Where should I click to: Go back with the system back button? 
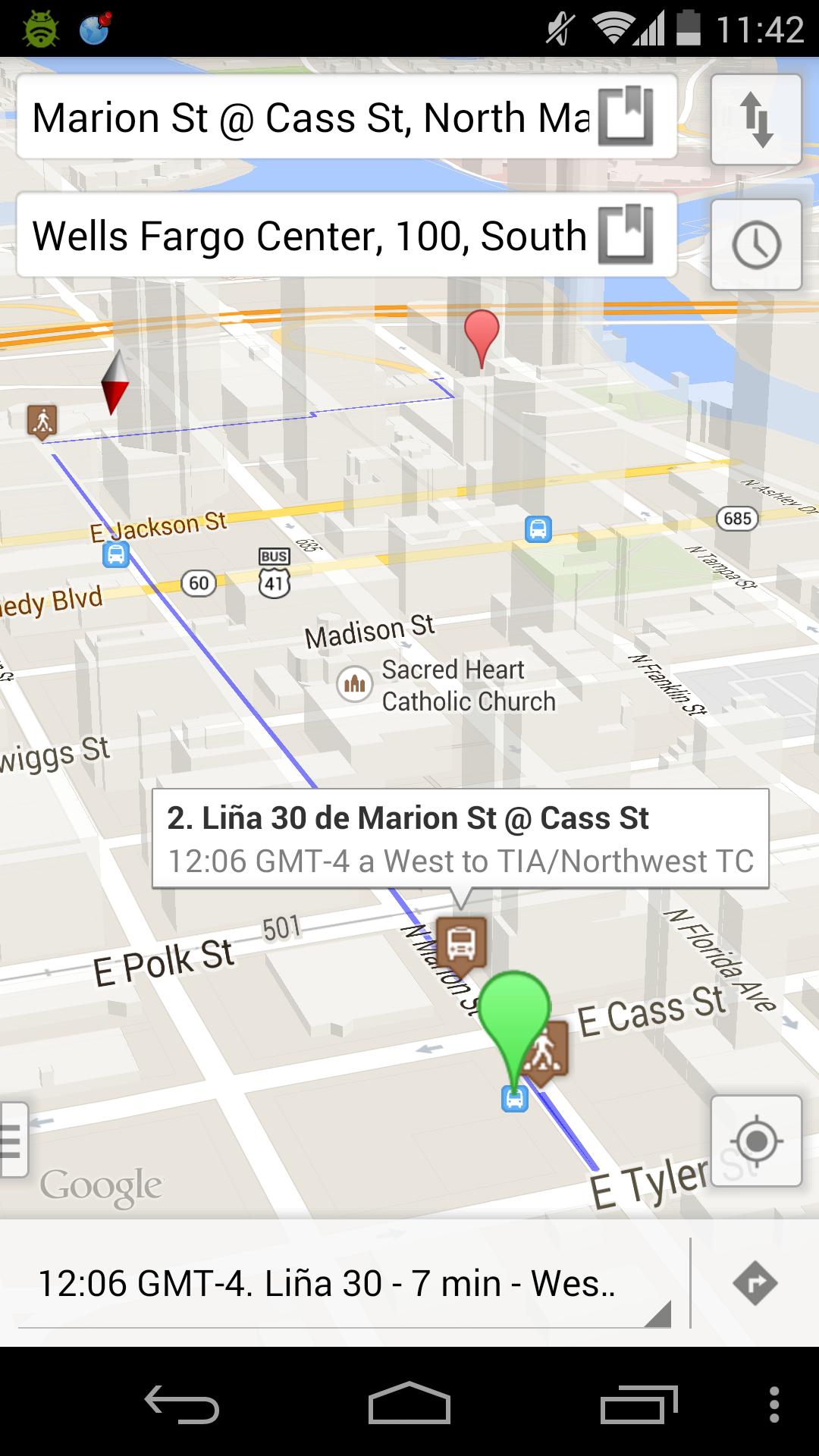pyautogui.click(x=182, y=1405)
